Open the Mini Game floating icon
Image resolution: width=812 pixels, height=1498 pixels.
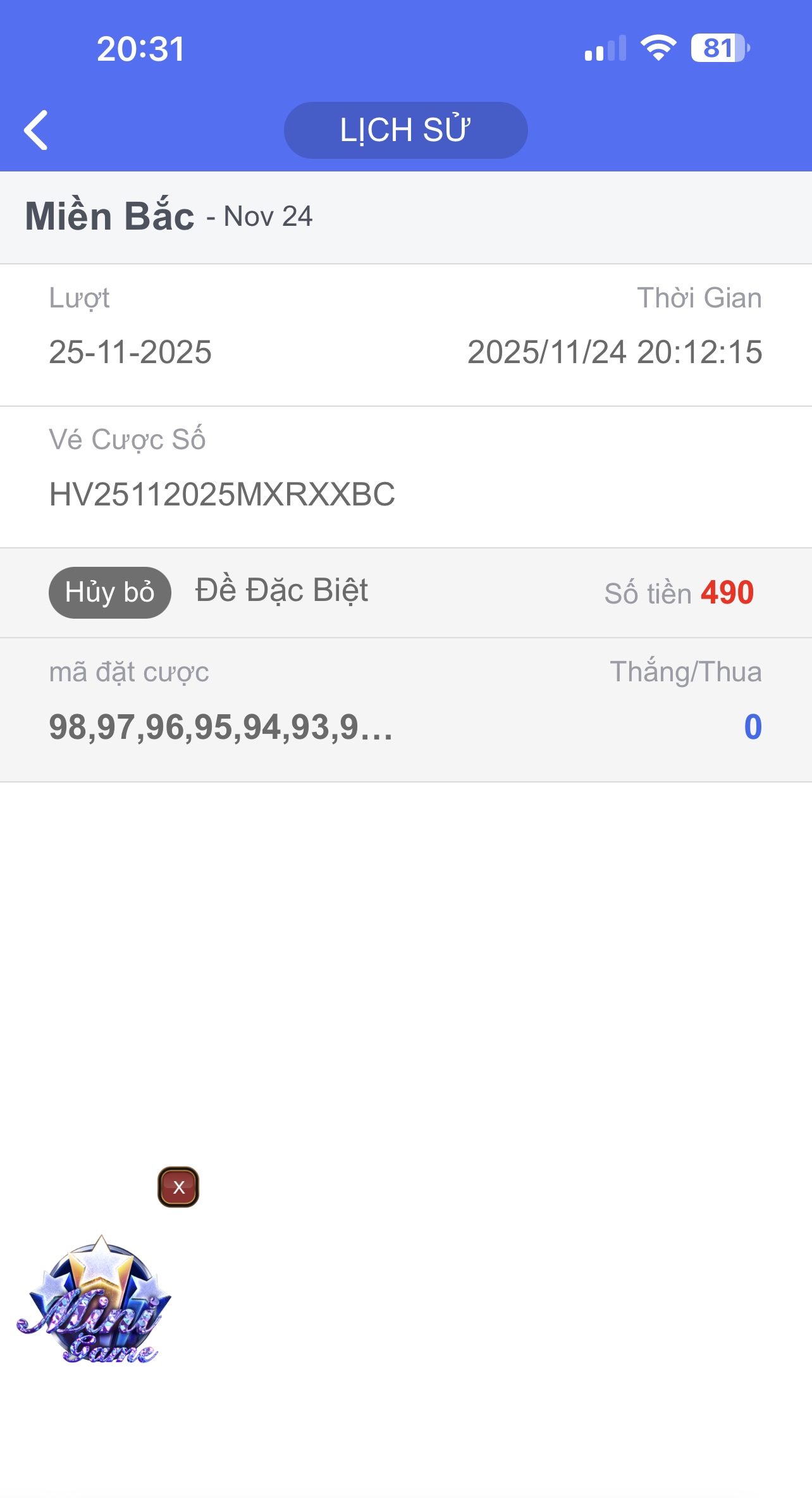[x=94, y=1301]
